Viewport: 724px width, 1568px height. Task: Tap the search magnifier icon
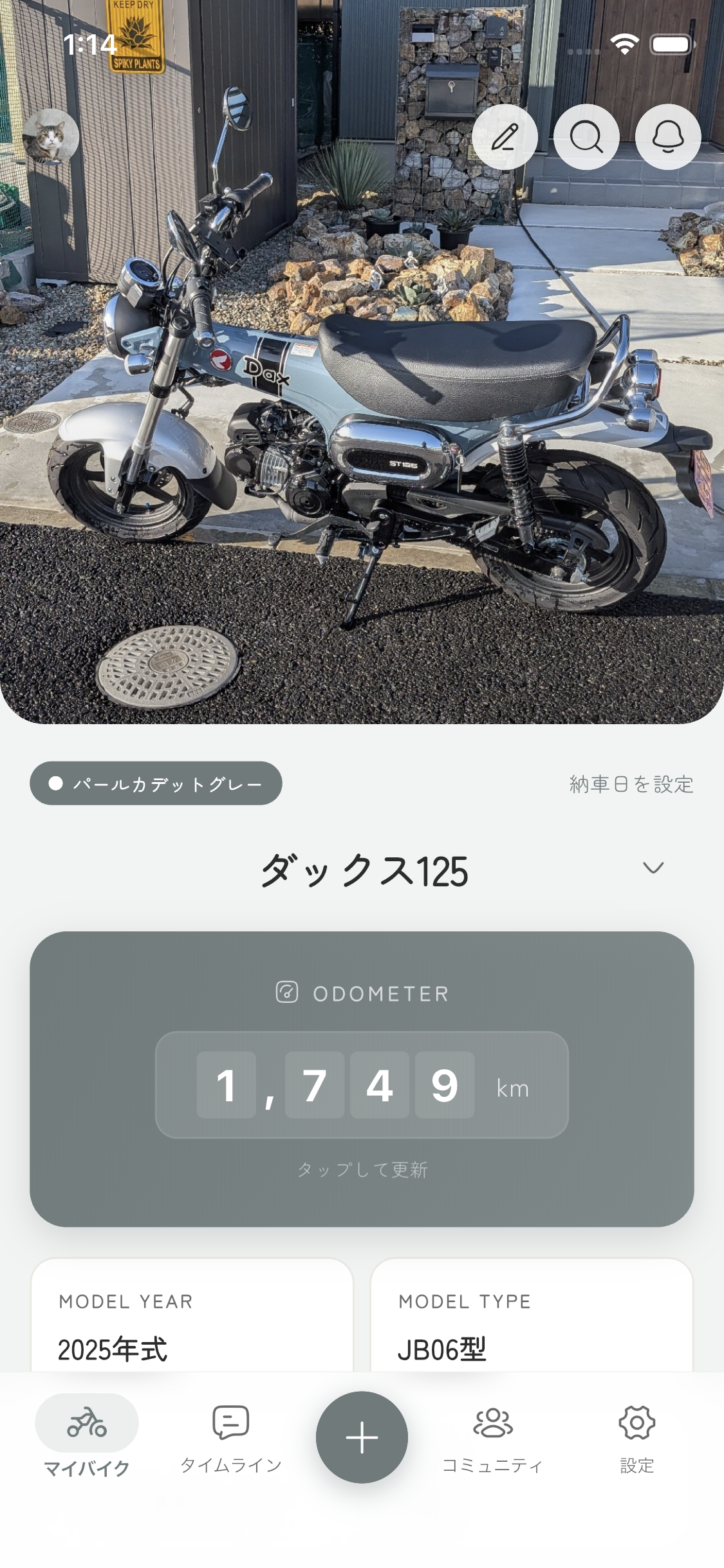pyautogui.click(x=587, y=137)
